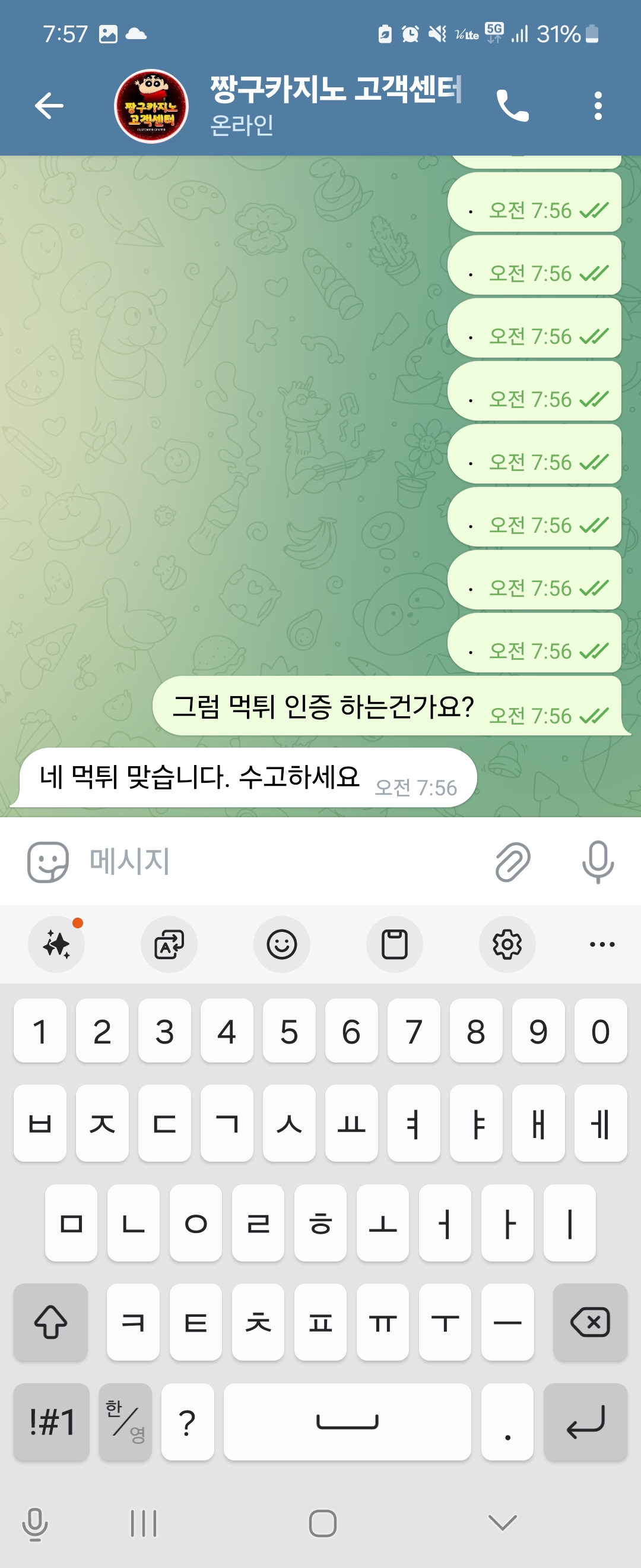Viewport: 641px width, 1568px height.
Task: Record a voice message in the chat
Action: click(x=598, y=861)
